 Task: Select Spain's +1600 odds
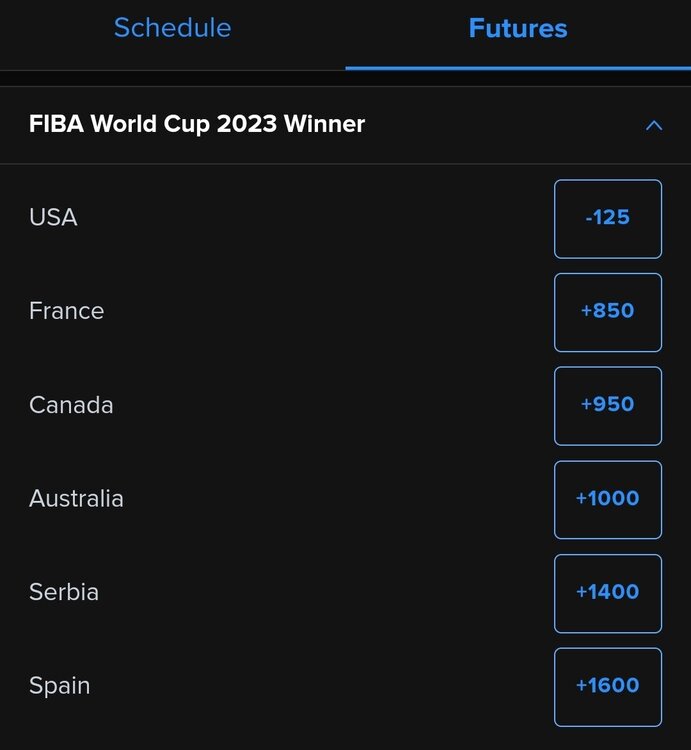coord(607,686)
